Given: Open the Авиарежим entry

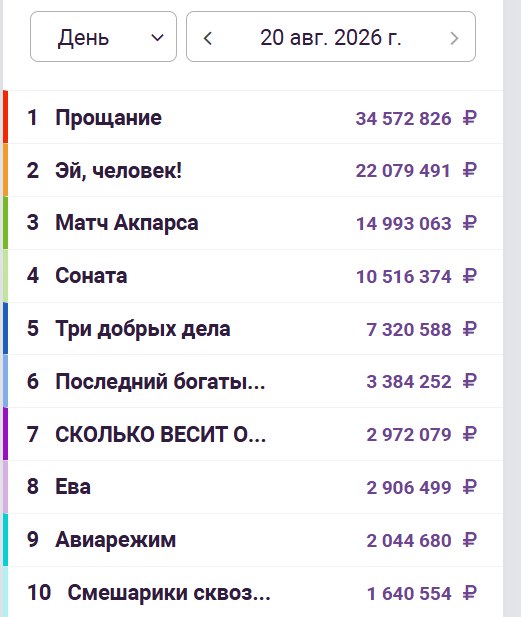Looking at the screenshot, I should pyautogui.click(x=253, y=540).
